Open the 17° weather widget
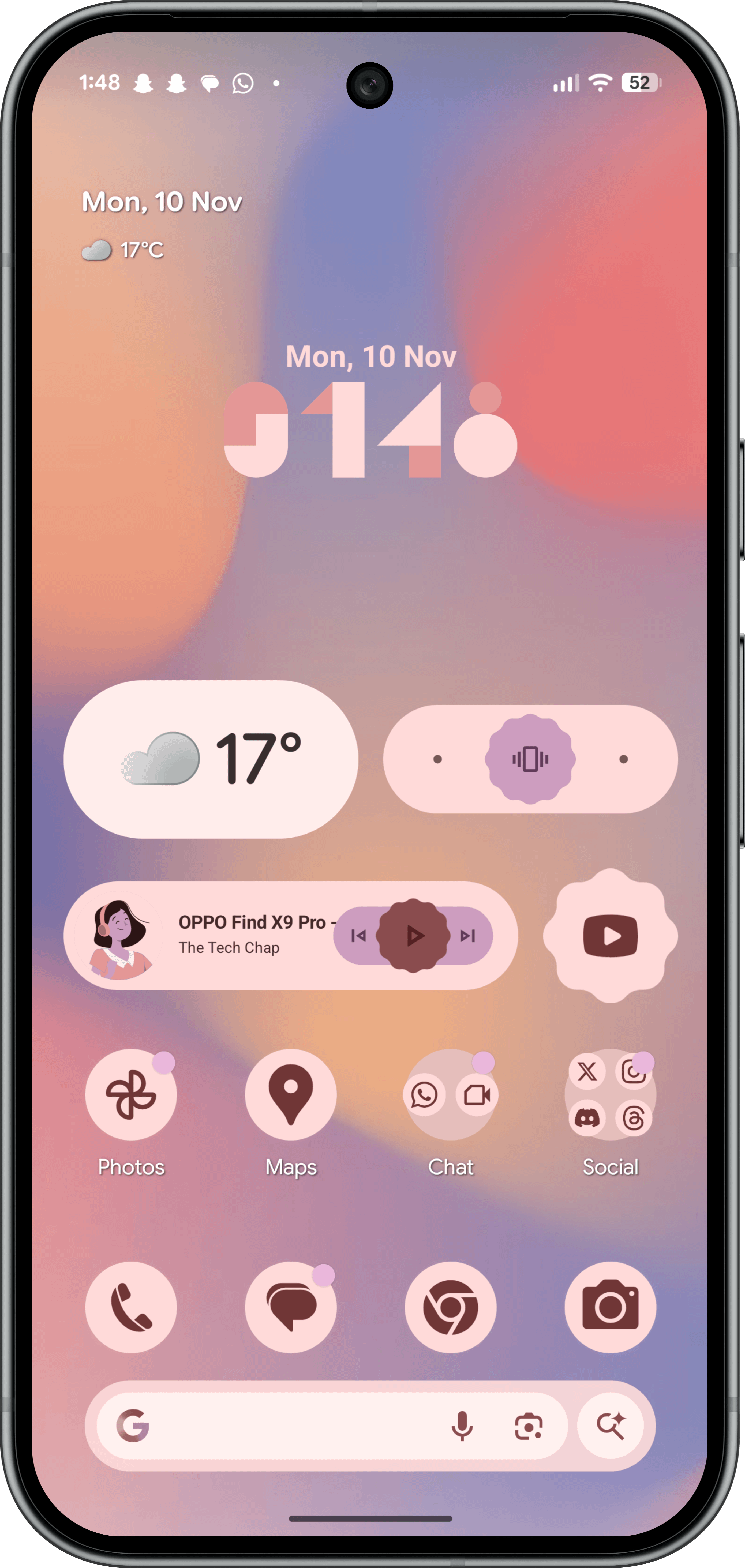 point(211,759)
